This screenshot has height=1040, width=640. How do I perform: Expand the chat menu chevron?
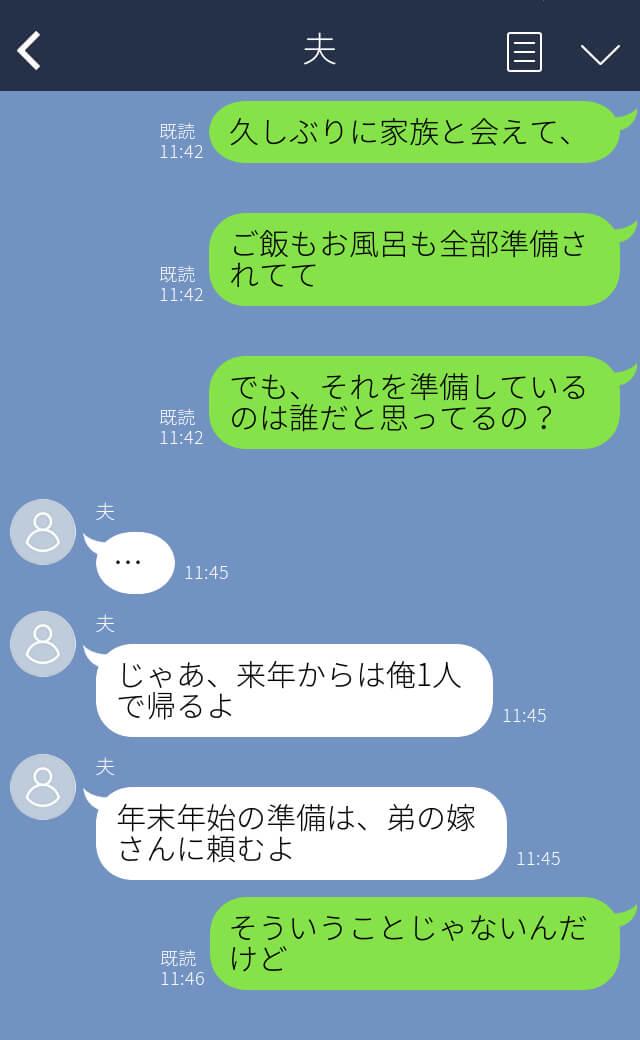coord(600,53)
